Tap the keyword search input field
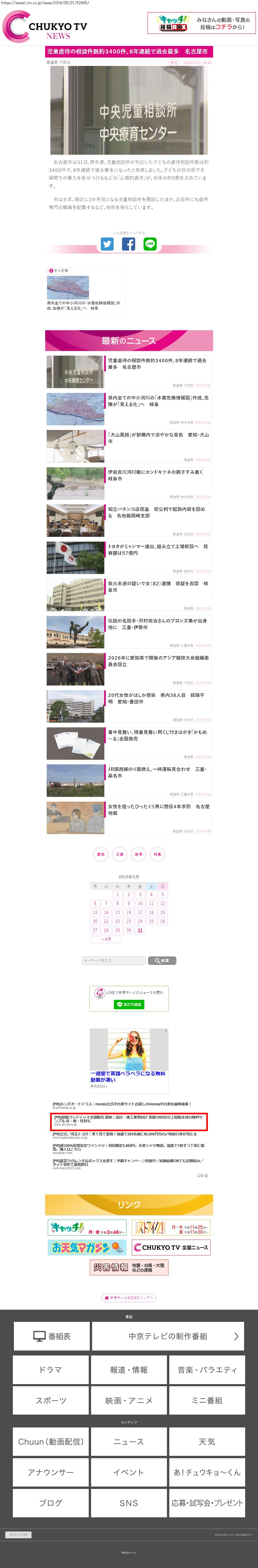This screenshot has width=258, height=1568. (114, 960)
